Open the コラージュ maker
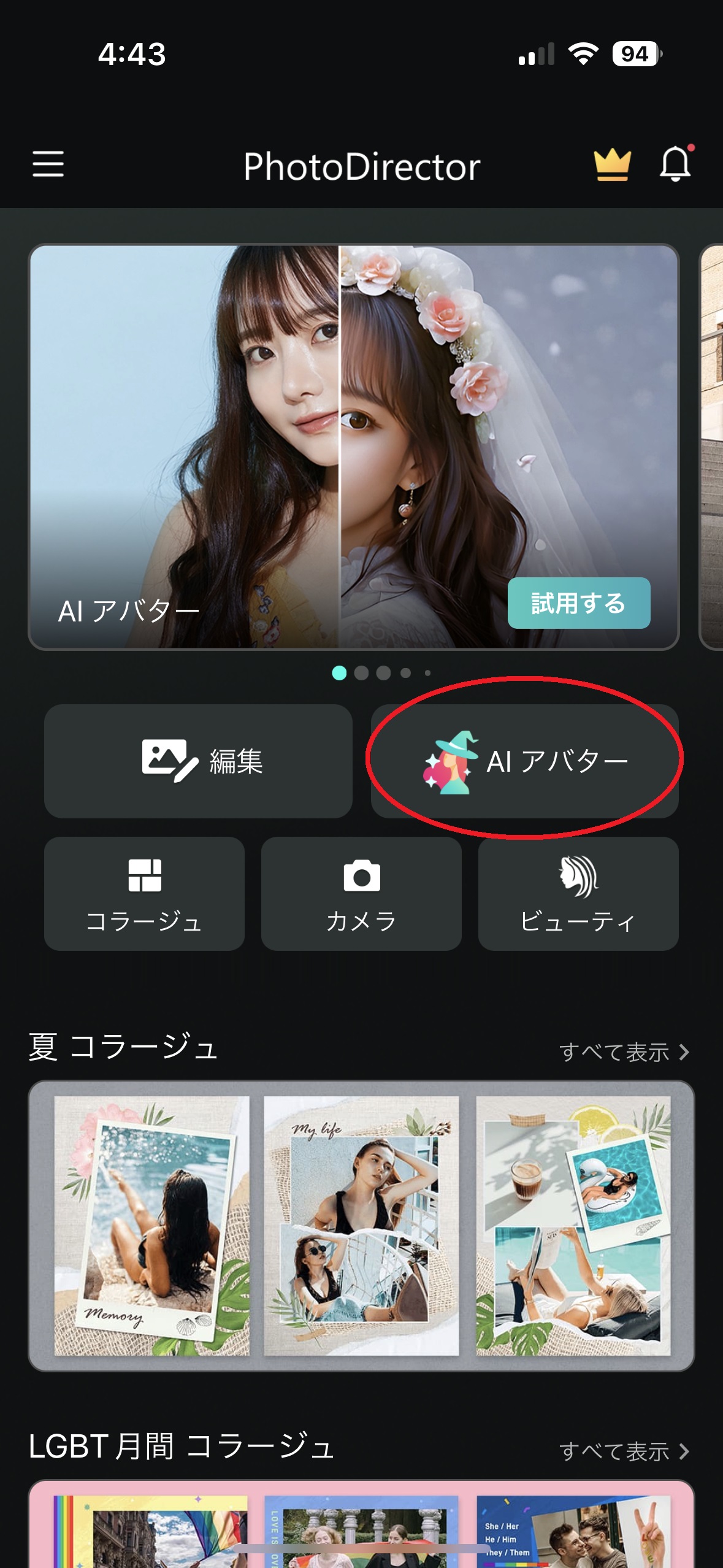Viewport: 723px width, 1568px height. click(145, 894)
